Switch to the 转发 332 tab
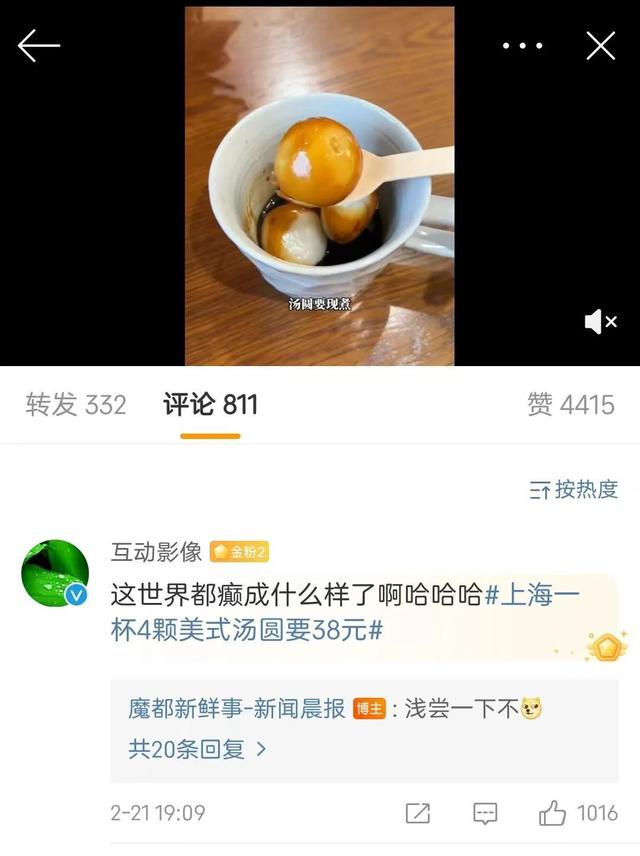The height and width of the screenshot is (856, 640). pos(76,404)
